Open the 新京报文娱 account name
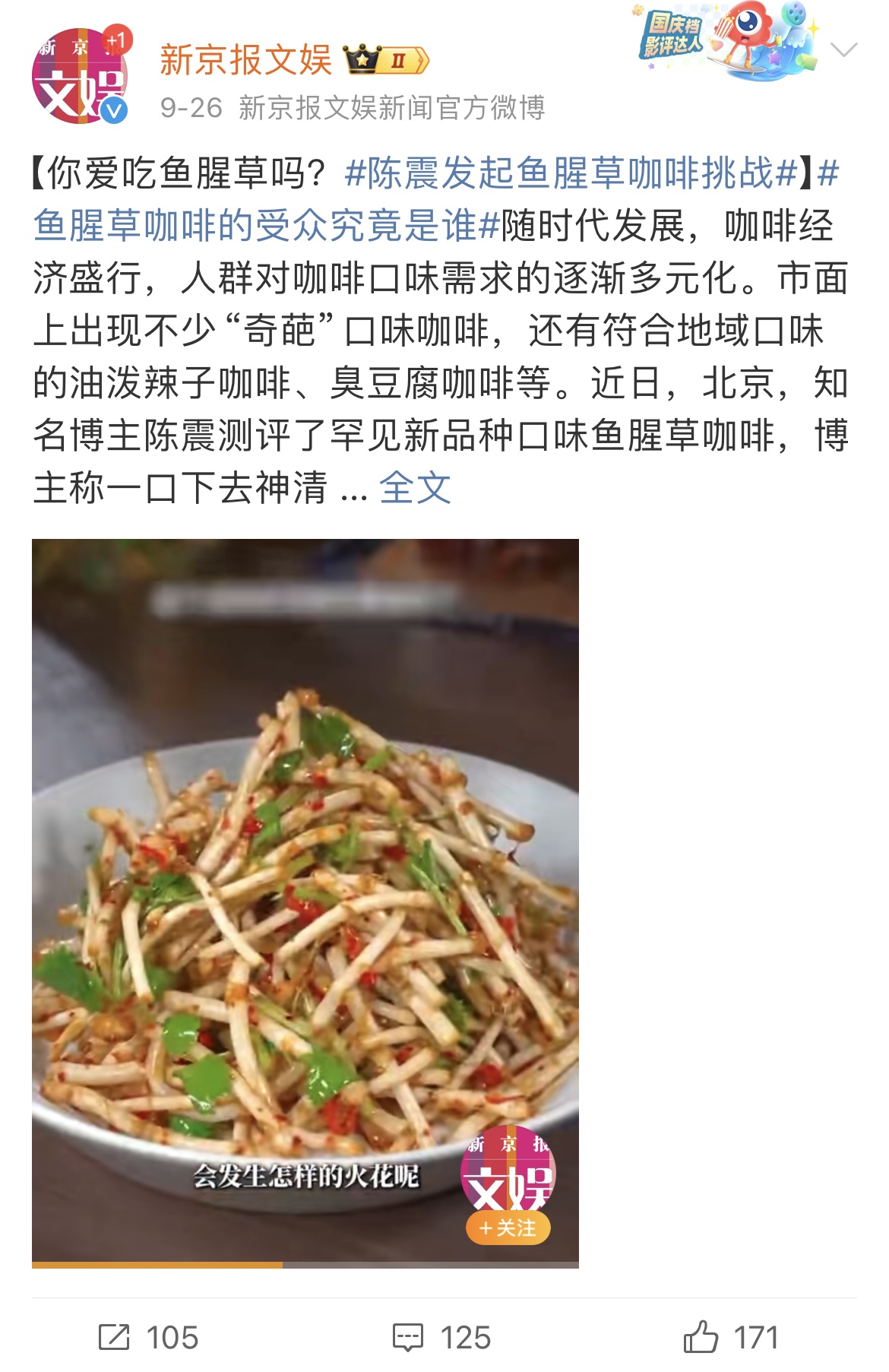Image resolution: width=889 pixels, height=1372 pixels. (245, 61)
